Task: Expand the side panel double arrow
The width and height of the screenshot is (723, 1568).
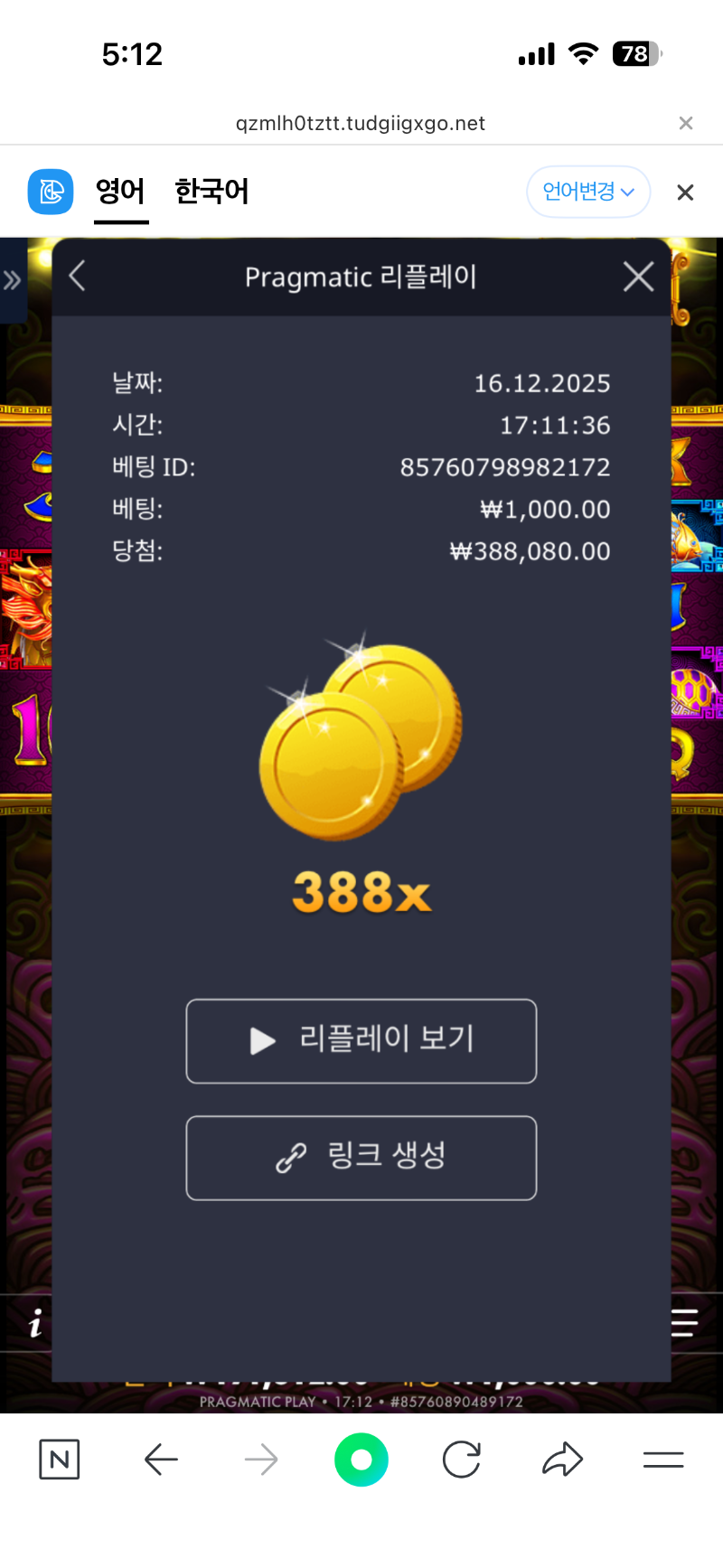Action: click(12, 280)
